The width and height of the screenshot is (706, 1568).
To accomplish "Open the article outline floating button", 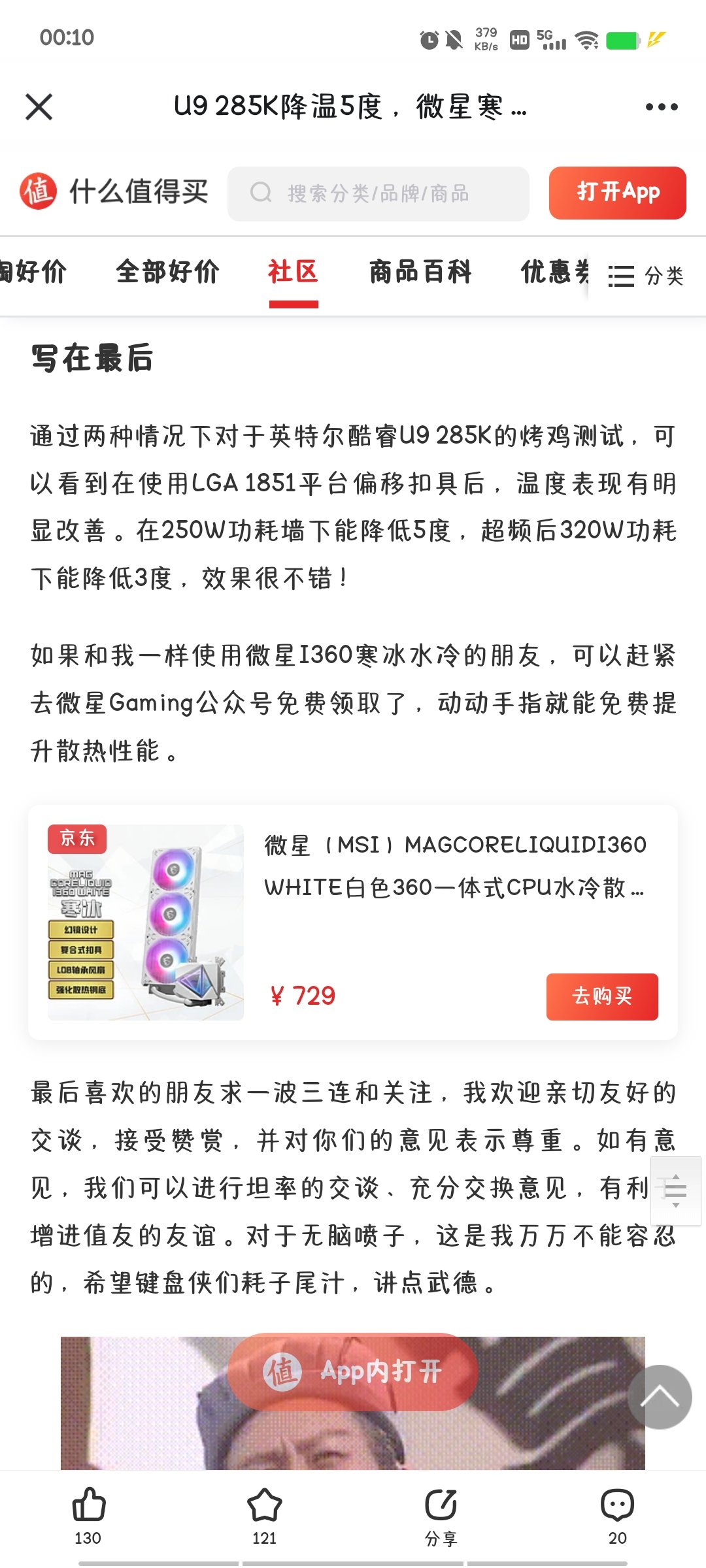I will [x=675, y=1190].
